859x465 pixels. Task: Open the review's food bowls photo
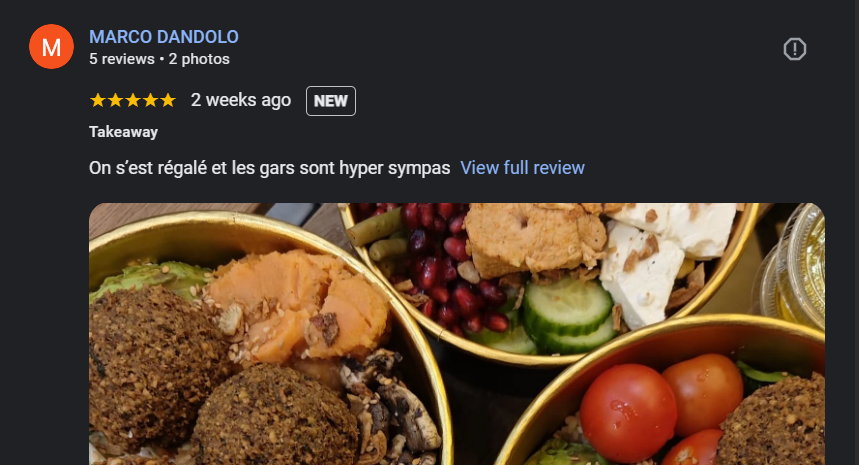(456, 335)
